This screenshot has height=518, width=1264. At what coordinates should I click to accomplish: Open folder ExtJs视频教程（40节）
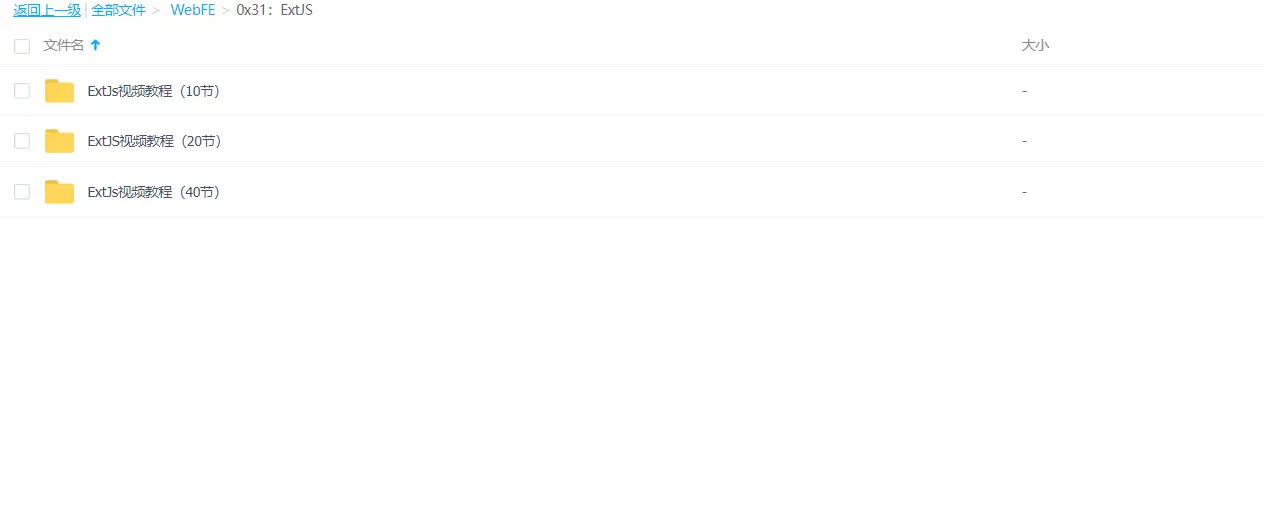tap(153, 192)
